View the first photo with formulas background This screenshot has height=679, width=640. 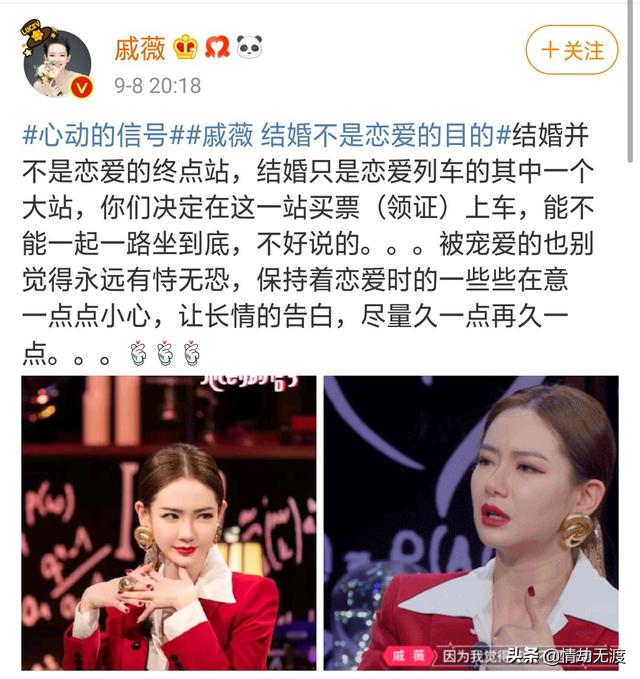(169, 523)
